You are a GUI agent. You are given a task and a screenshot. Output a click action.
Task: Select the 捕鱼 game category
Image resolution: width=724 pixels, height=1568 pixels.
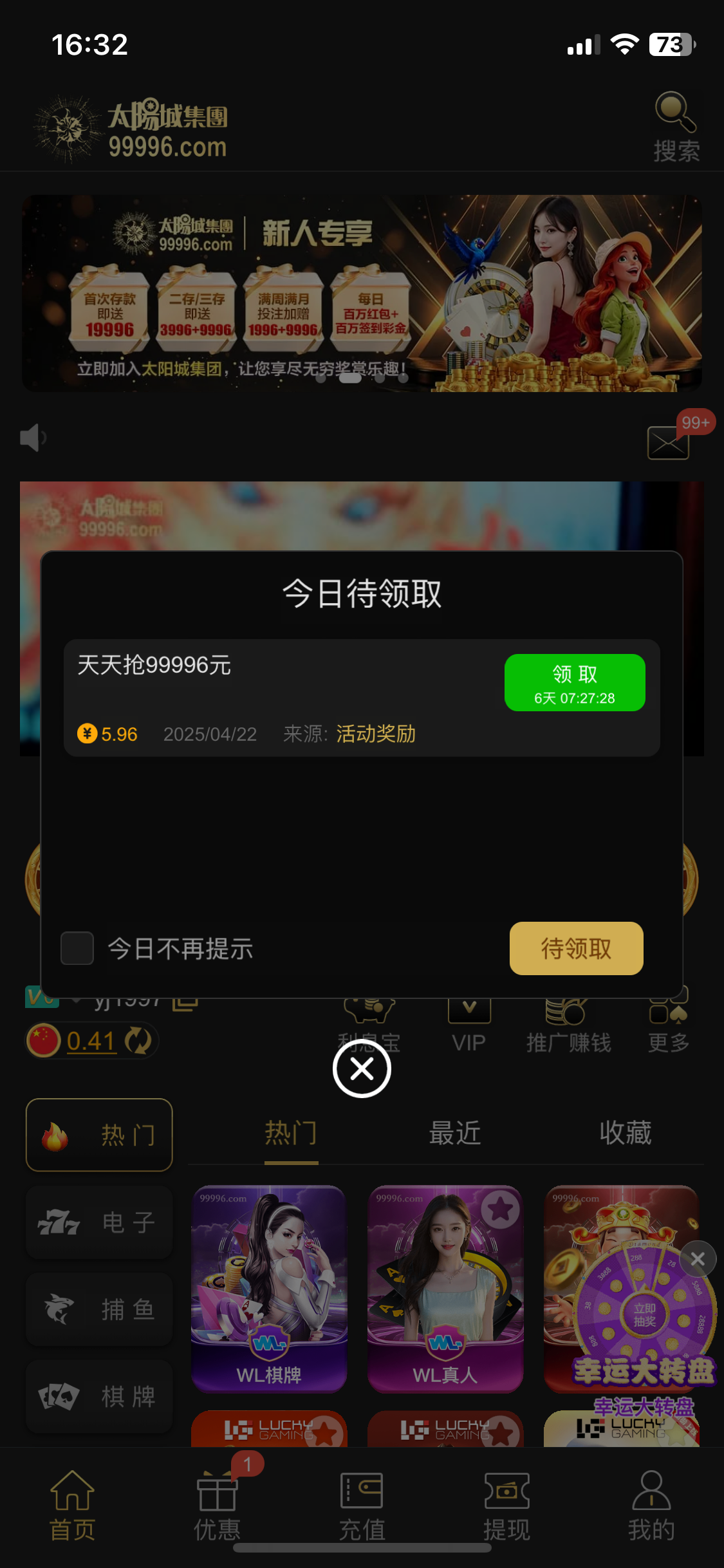click(x=99, y=1309)
